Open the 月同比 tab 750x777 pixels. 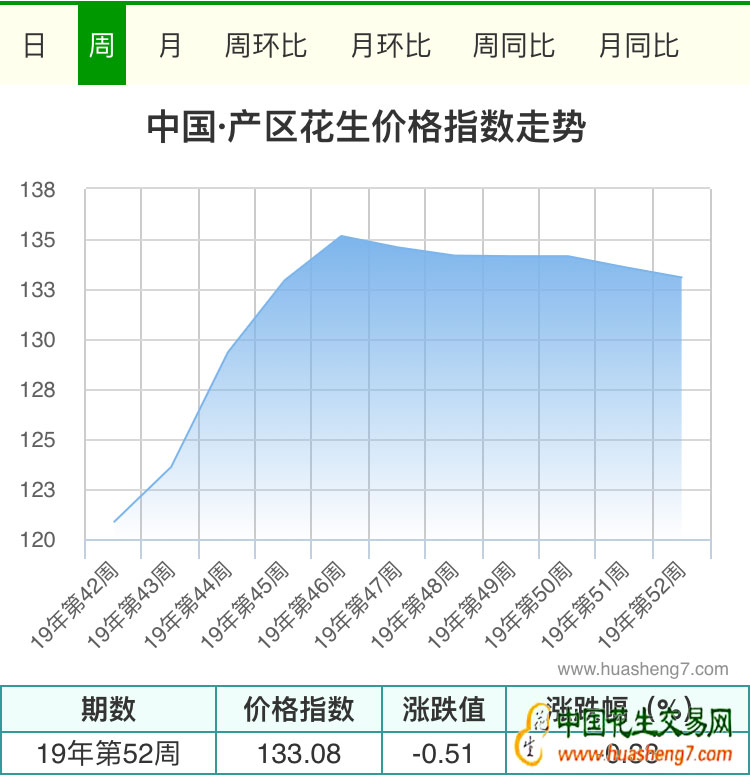pyautogui.click(x=638, y=46)
